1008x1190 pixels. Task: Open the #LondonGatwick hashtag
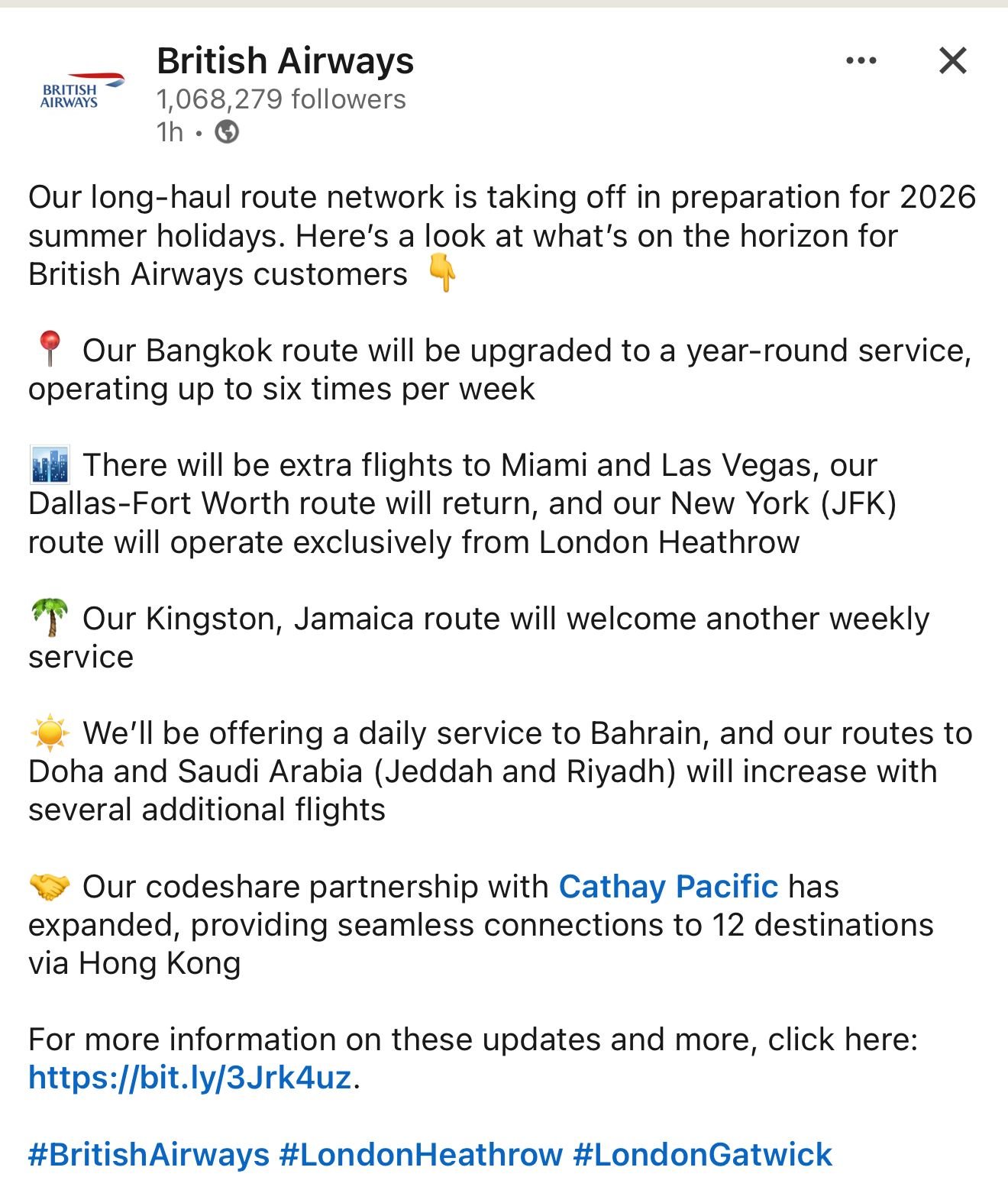tap(703, 1156)
